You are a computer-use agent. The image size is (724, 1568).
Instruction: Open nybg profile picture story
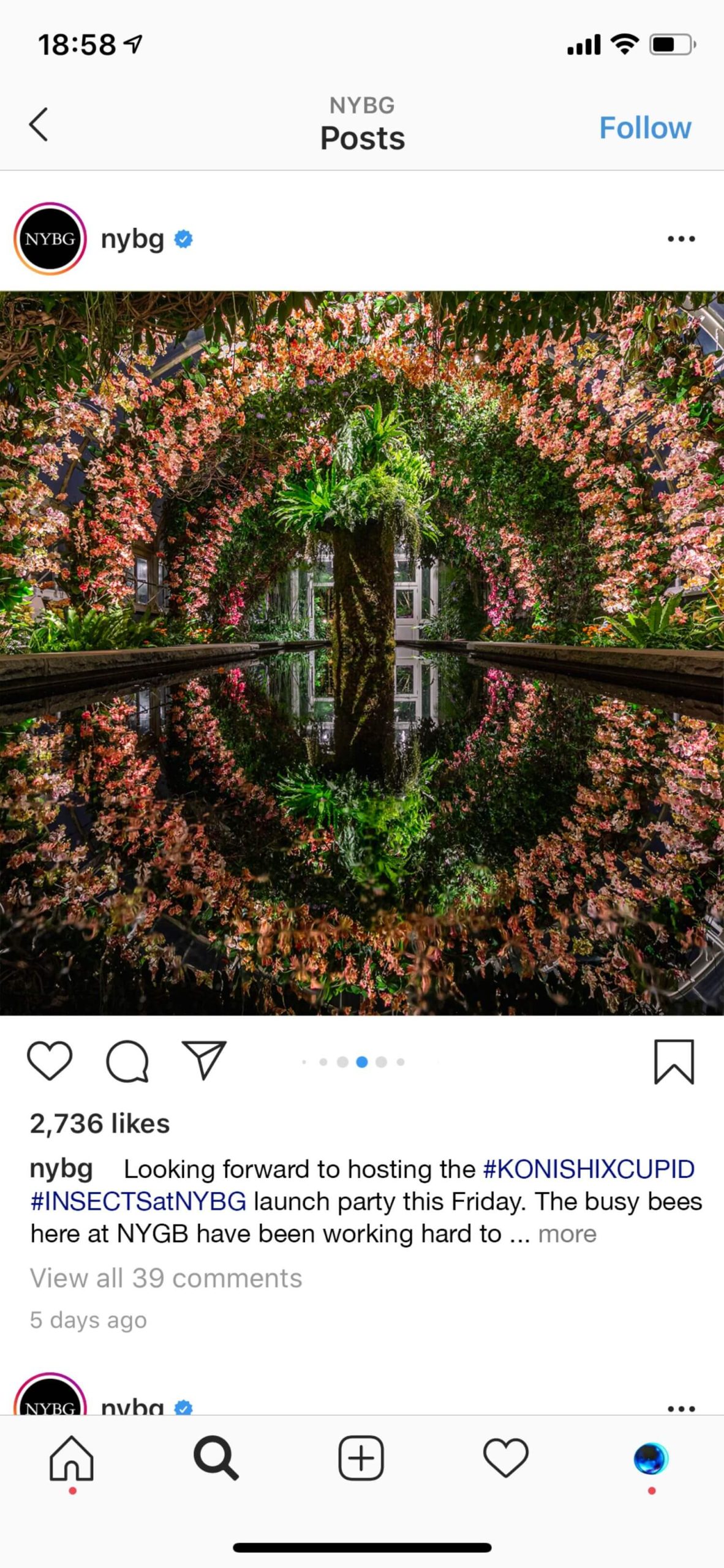pyautogui.click(x=50, y=238)
